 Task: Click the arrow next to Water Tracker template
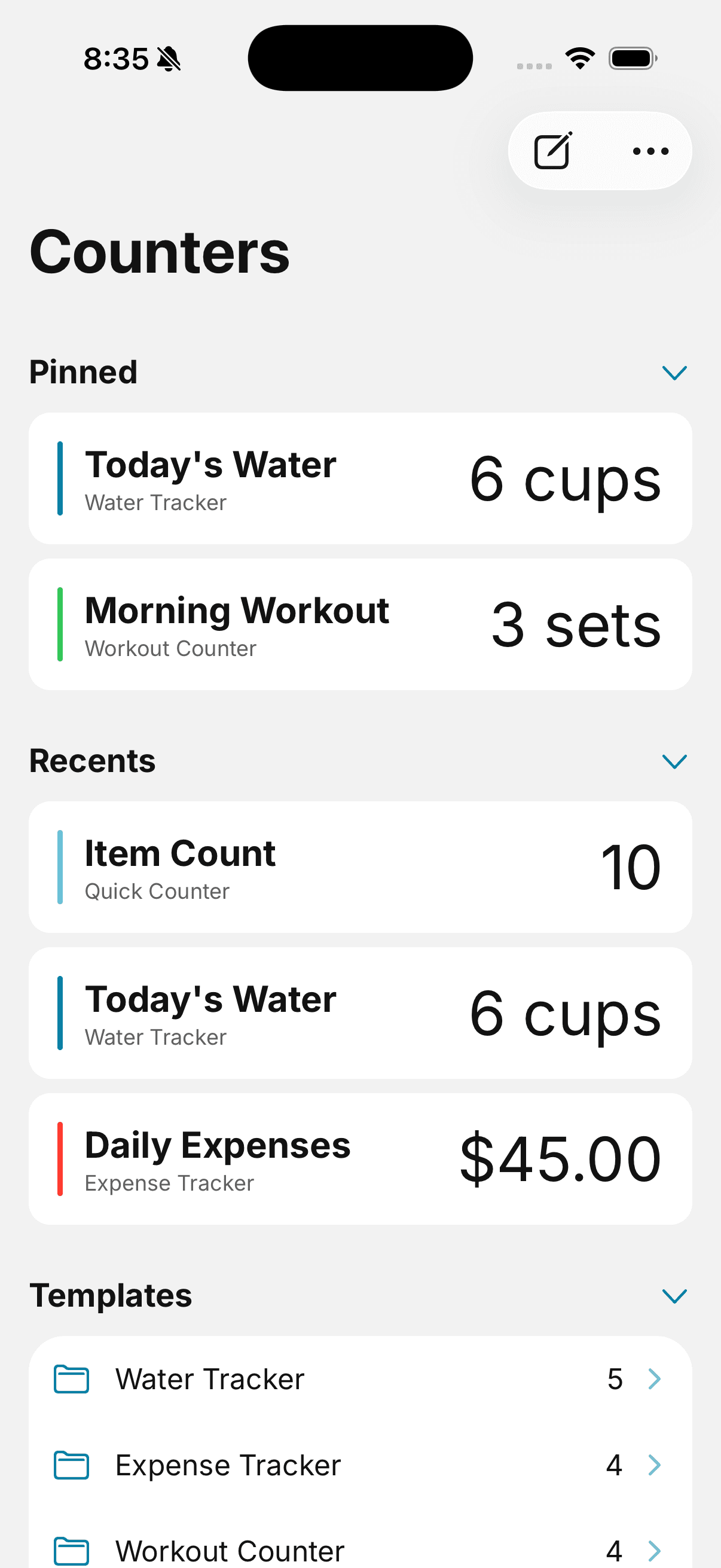click(654, 1379)
